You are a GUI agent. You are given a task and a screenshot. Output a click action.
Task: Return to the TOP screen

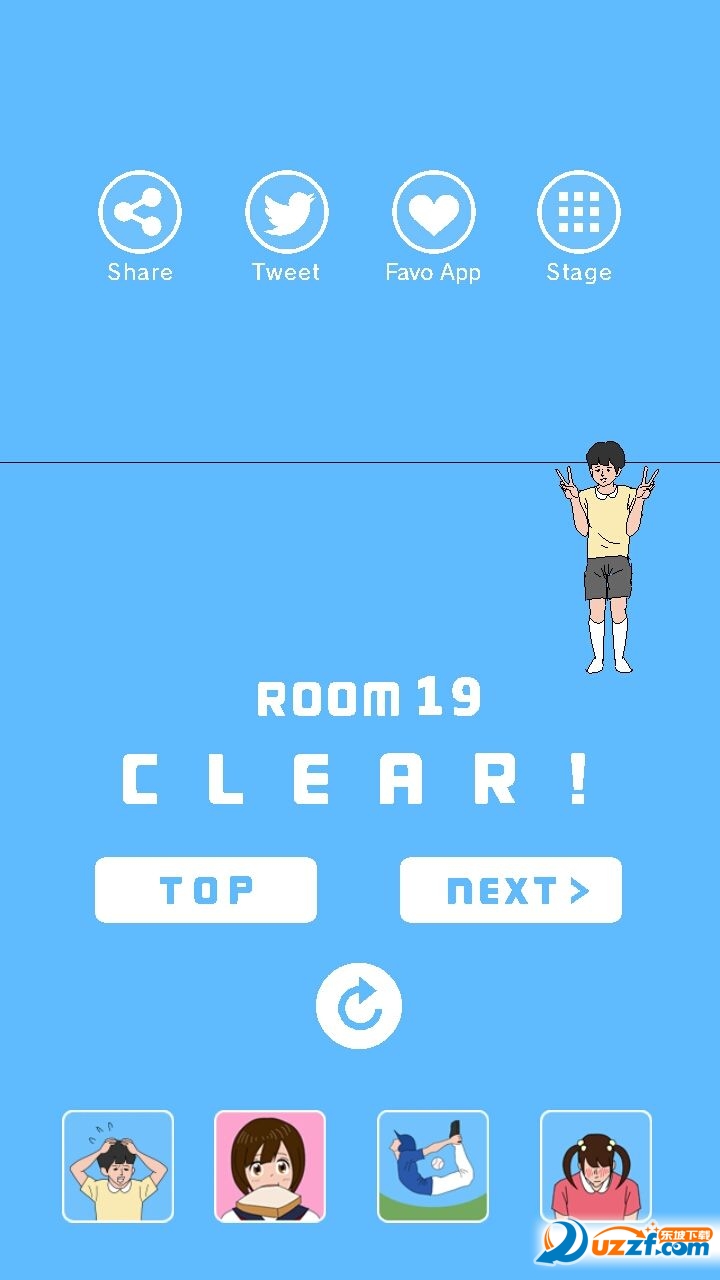(x=206, y=890)
